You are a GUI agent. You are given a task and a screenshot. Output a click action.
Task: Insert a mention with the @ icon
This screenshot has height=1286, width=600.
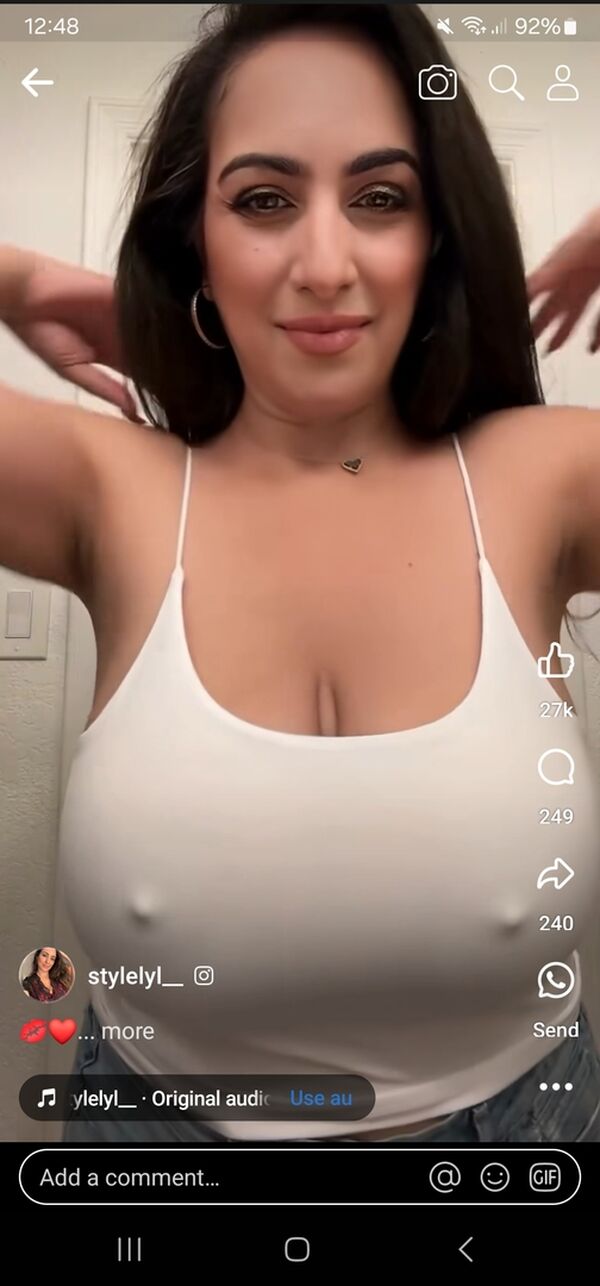click(445, 1177)
